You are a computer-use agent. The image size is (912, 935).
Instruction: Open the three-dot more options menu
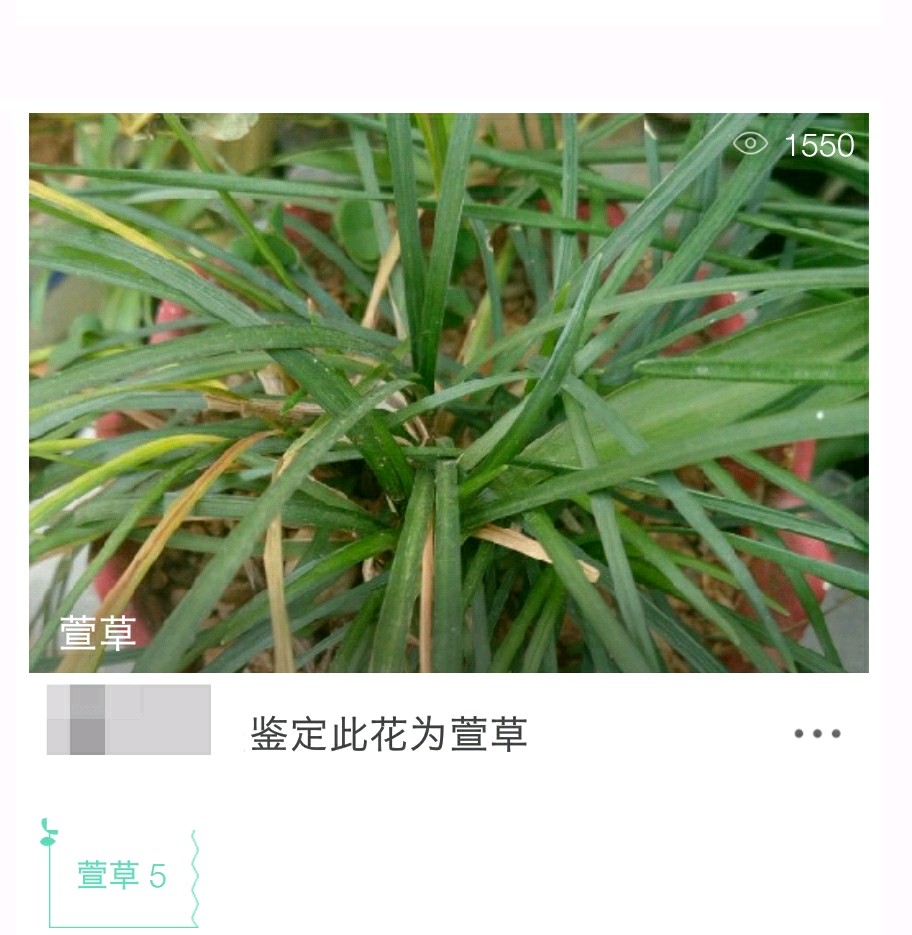coord(817,734)
